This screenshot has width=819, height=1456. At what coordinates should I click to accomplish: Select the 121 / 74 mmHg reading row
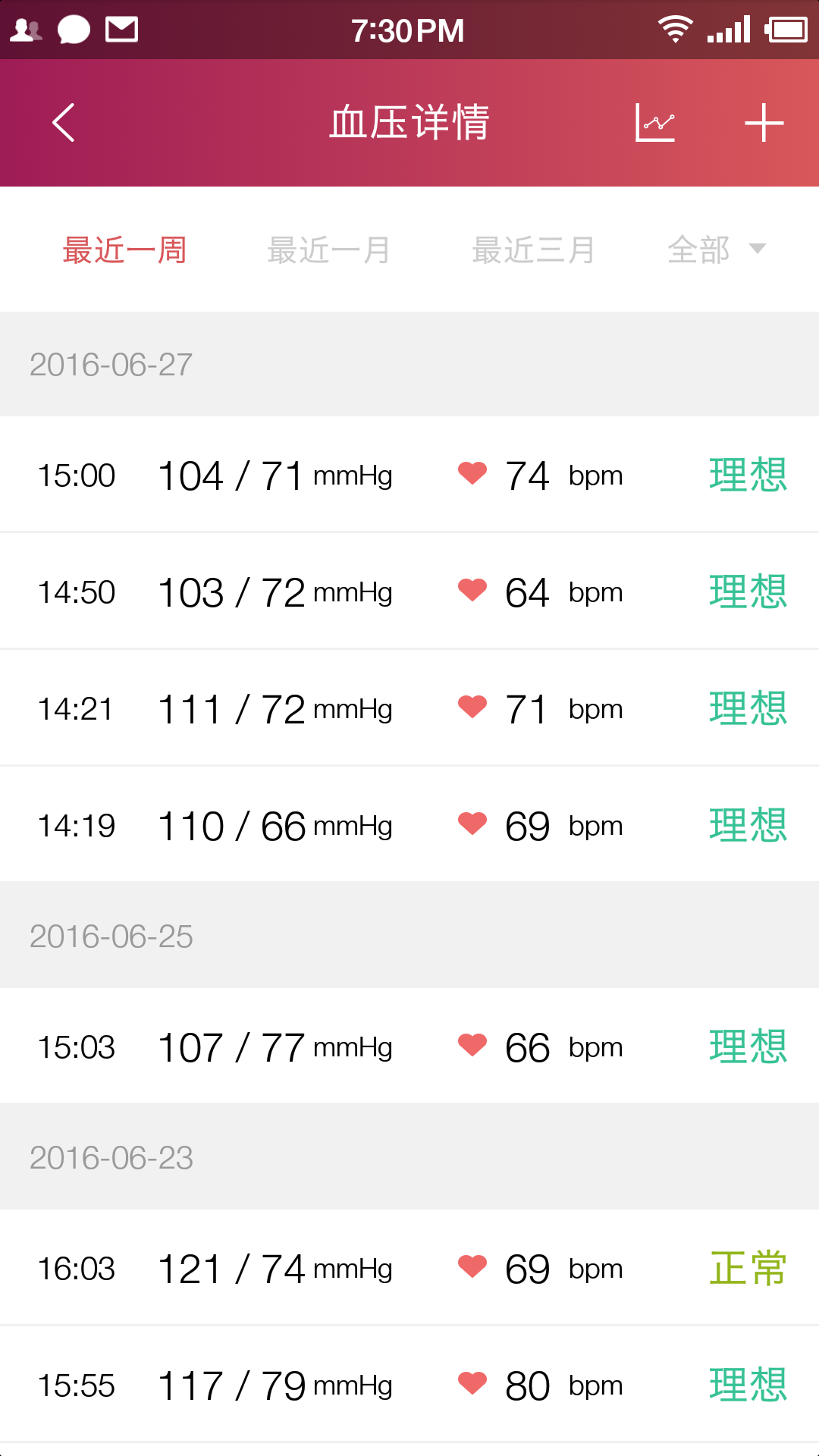click(275, 1268)
